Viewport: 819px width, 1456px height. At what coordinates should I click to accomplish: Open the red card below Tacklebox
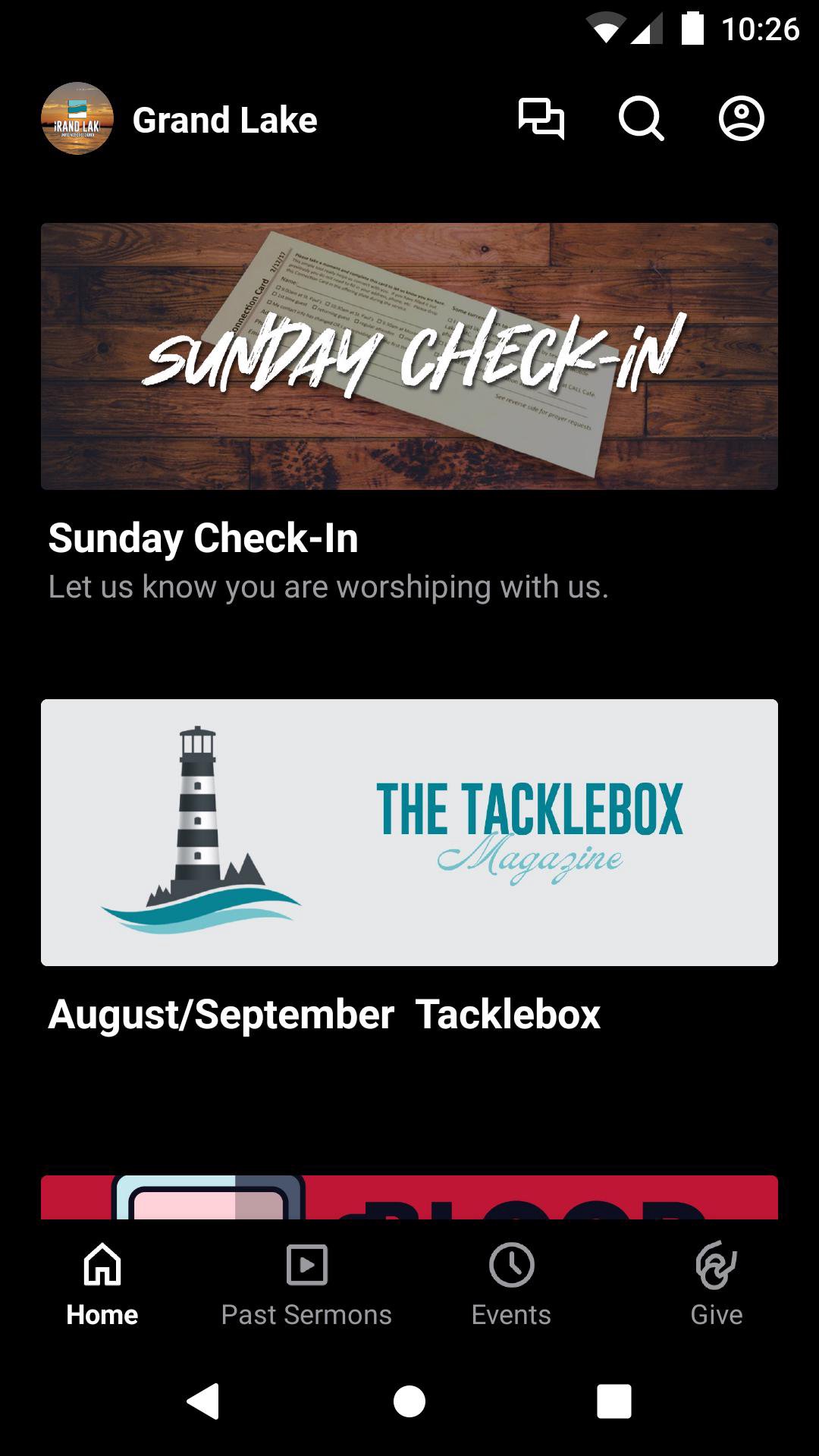pos(409,1198)
